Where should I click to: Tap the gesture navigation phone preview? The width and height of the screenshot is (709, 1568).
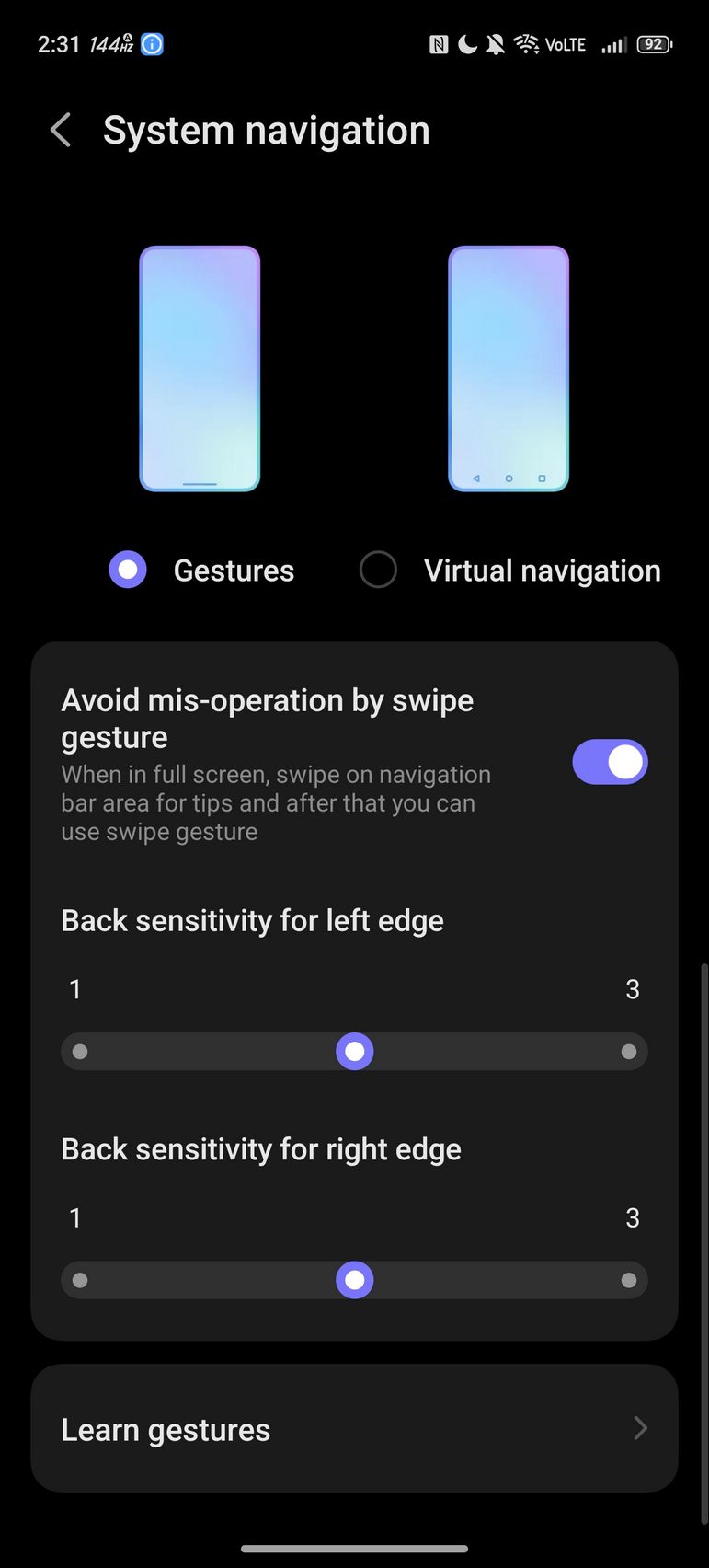(x=200, y=368)
